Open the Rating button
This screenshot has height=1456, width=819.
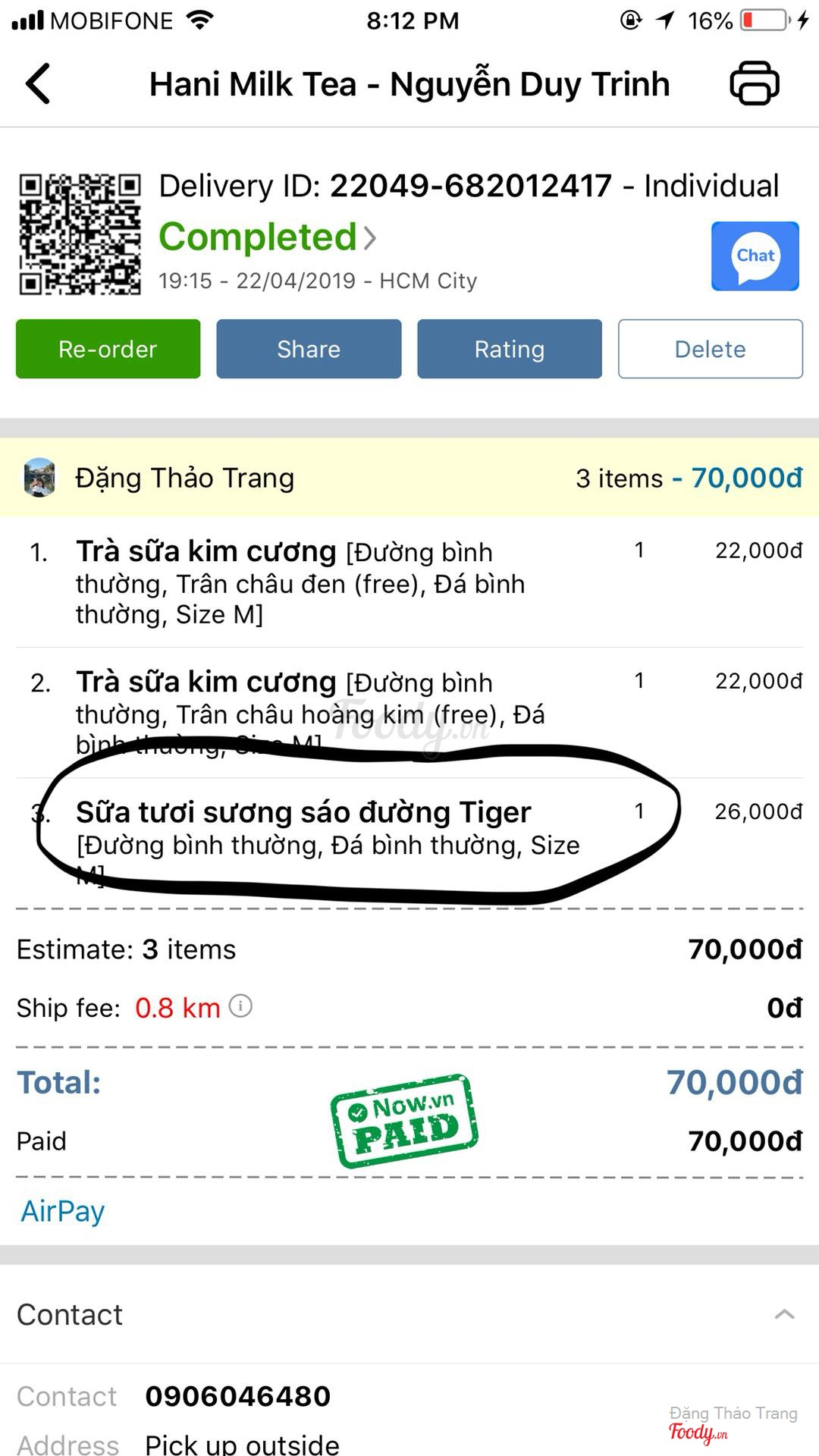(x=509, y=349)
